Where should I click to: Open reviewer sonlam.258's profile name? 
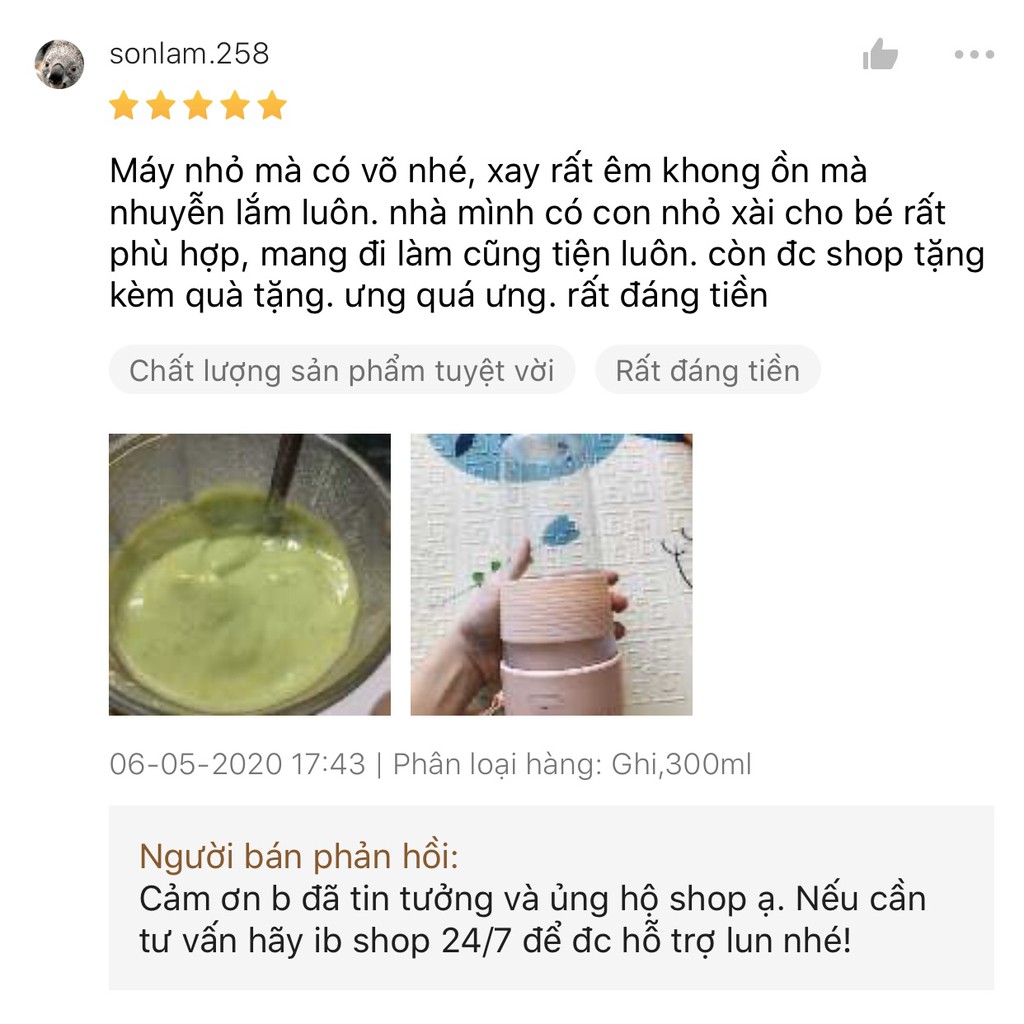tap(189, 53)
